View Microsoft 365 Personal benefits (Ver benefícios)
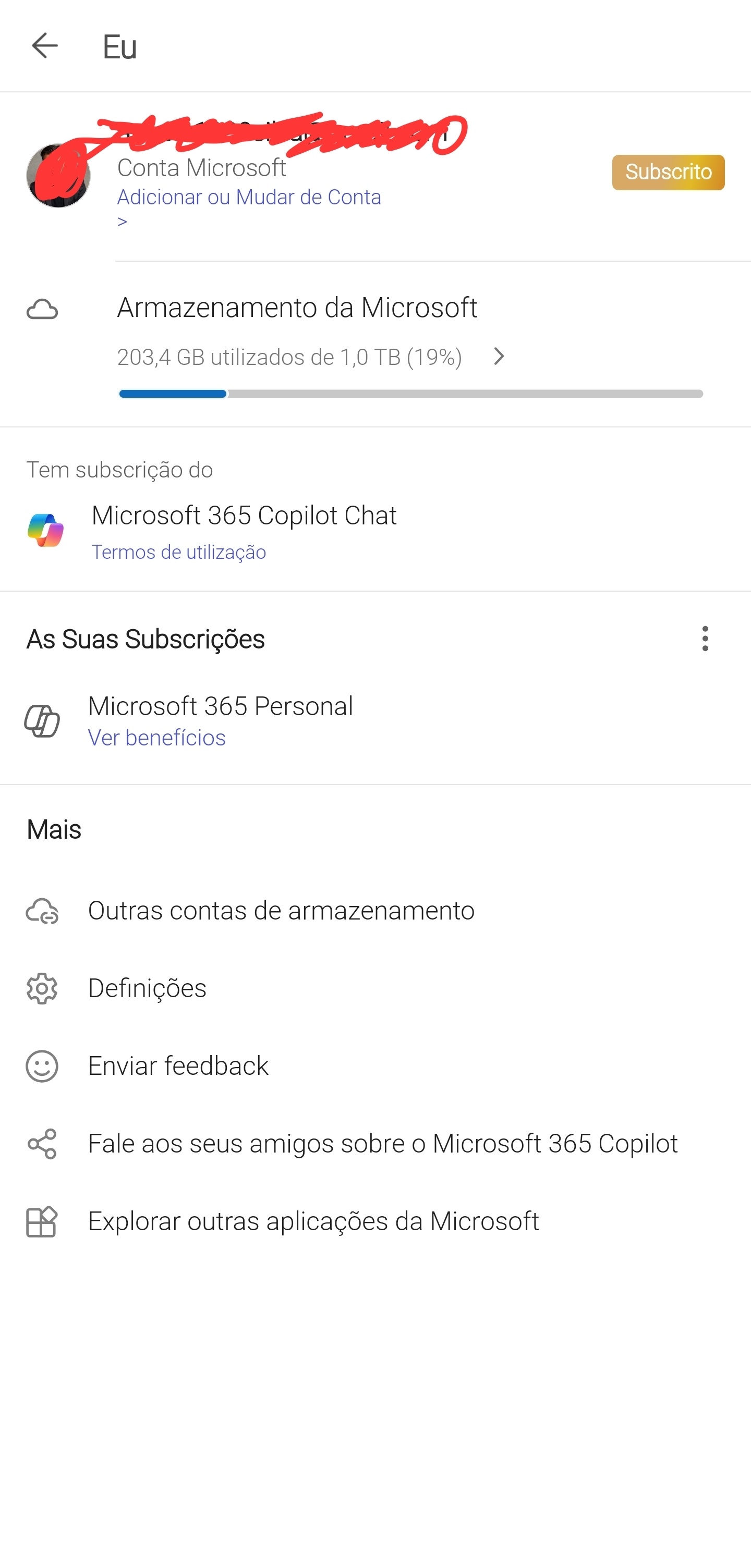 (x=156, y=738)
